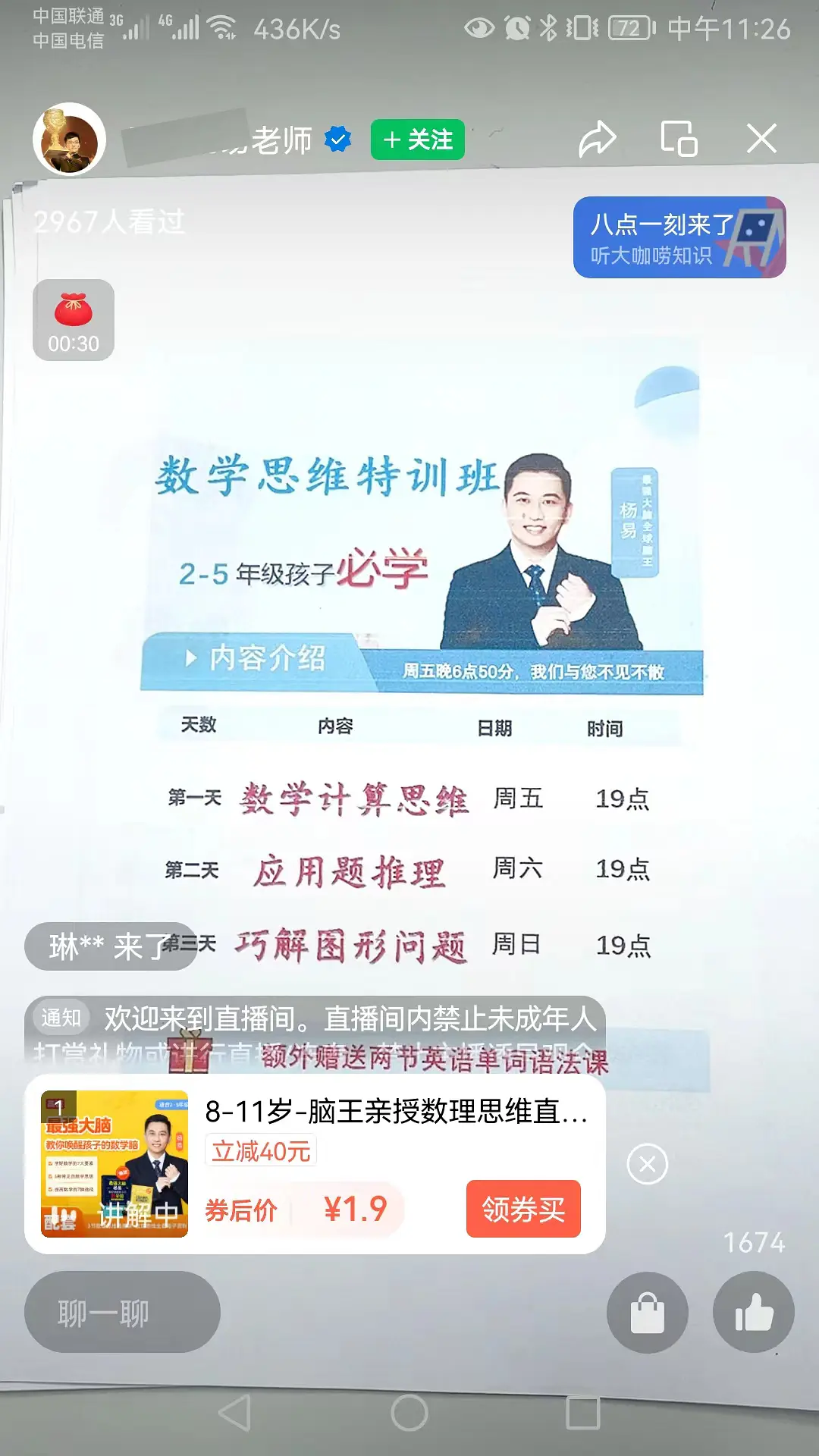Open the 八点一刻来了 banner

pyautogui.click(x=679, y=237)
